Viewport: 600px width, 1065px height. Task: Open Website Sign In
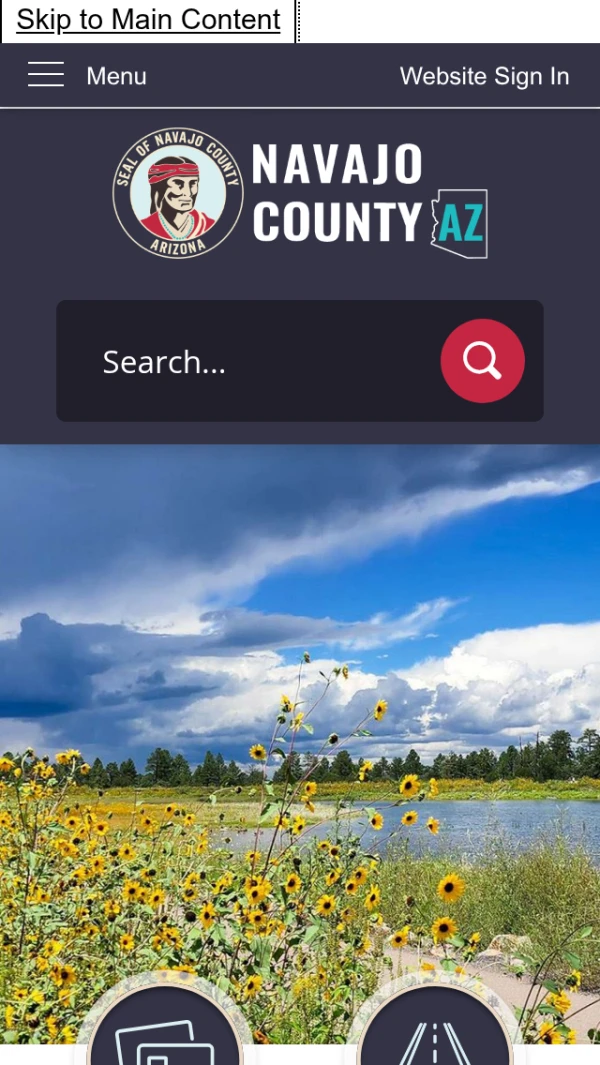[484, 76]
